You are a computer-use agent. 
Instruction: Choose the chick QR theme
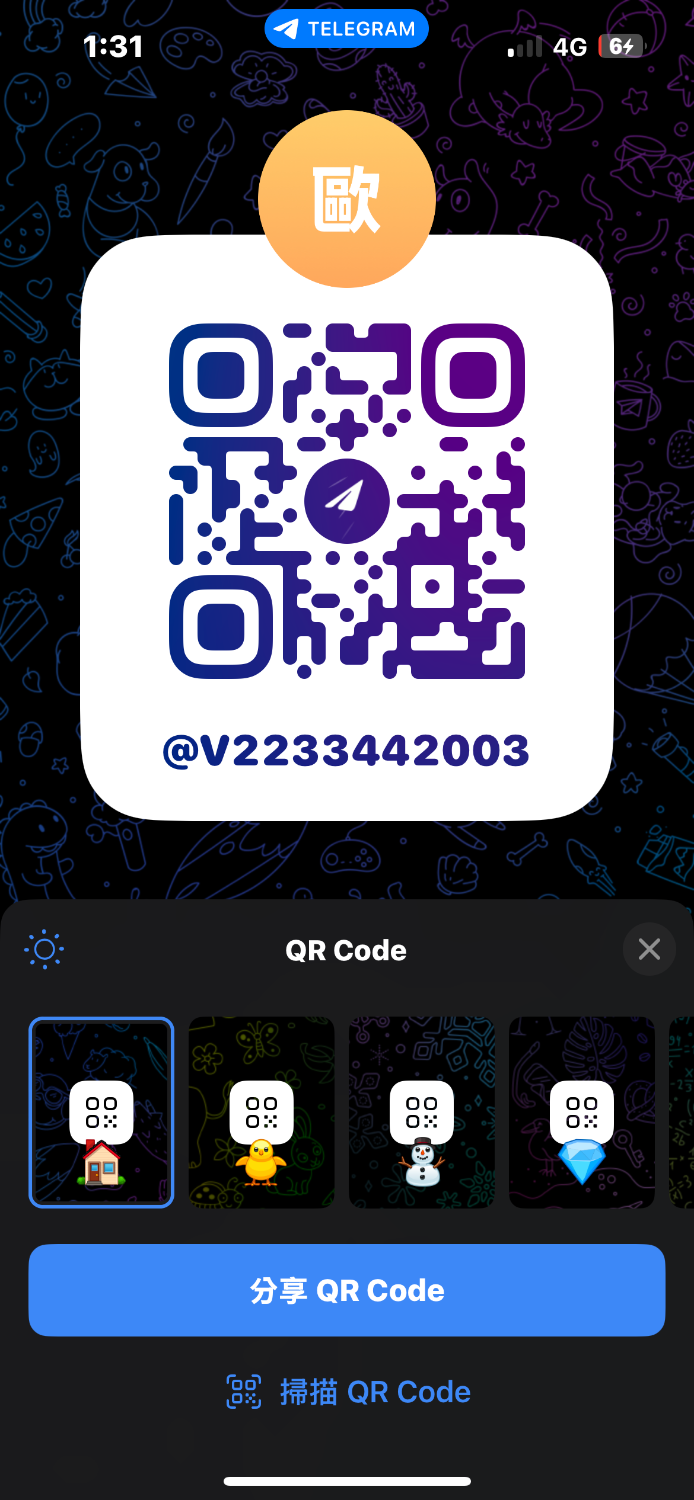tap(261, 1112)
